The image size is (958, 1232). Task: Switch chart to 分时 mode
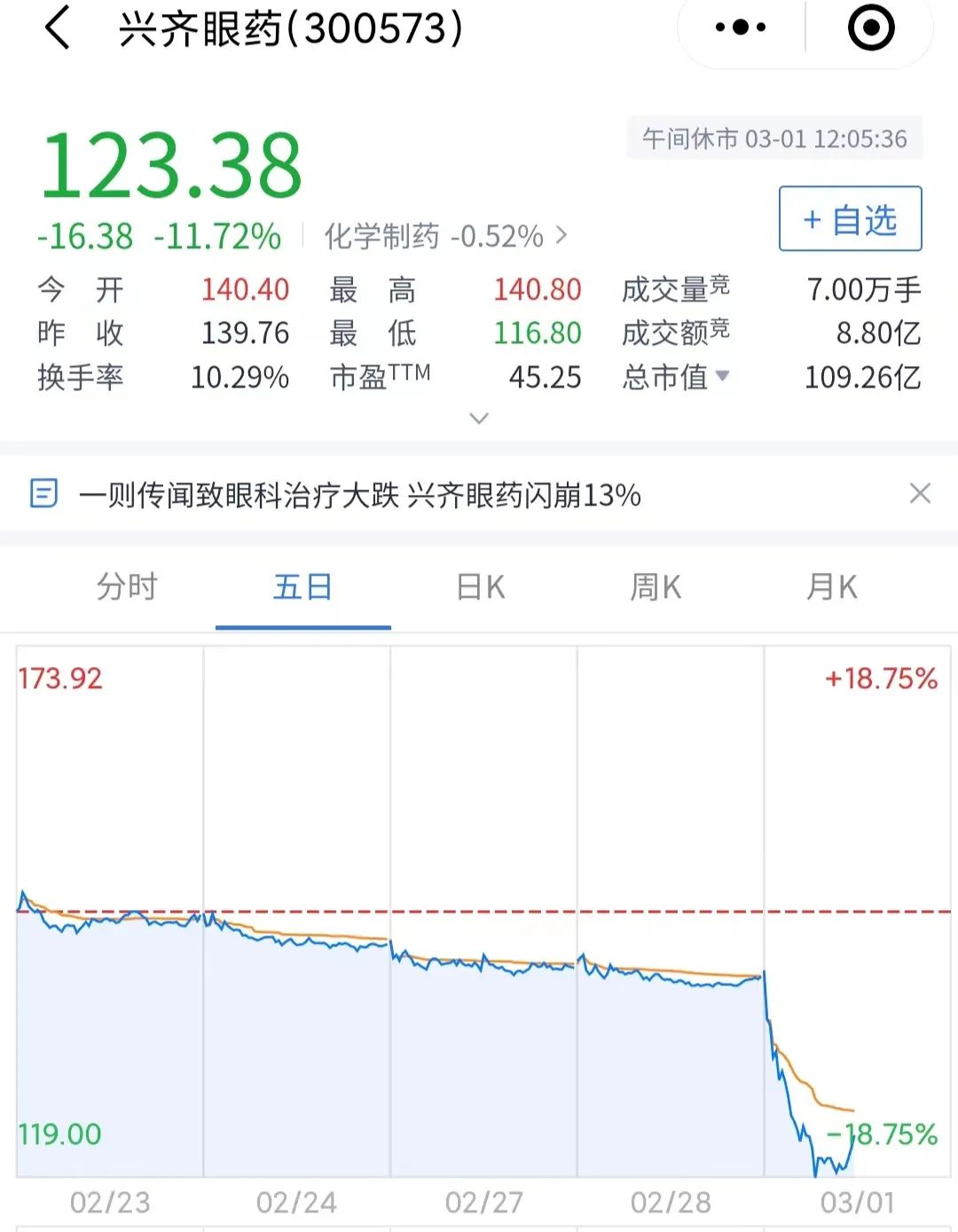(127, 586)
